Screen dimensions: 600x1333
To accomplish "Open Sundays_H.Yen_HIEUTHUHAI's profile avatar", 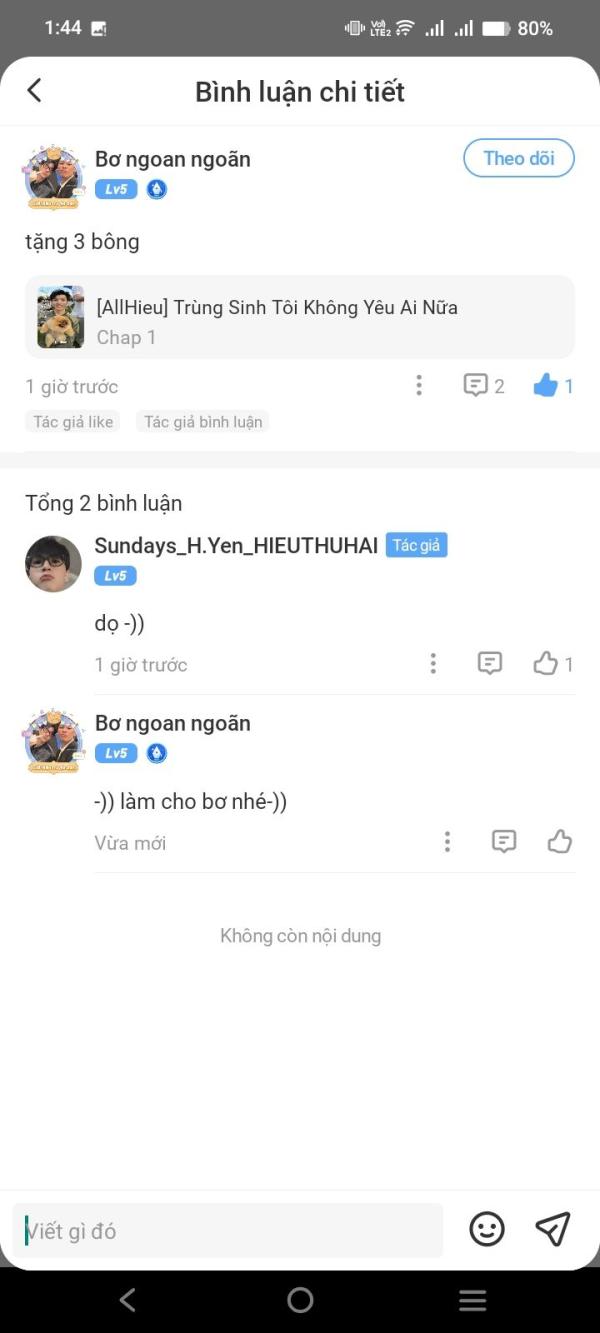I will [x=53, y=564].
